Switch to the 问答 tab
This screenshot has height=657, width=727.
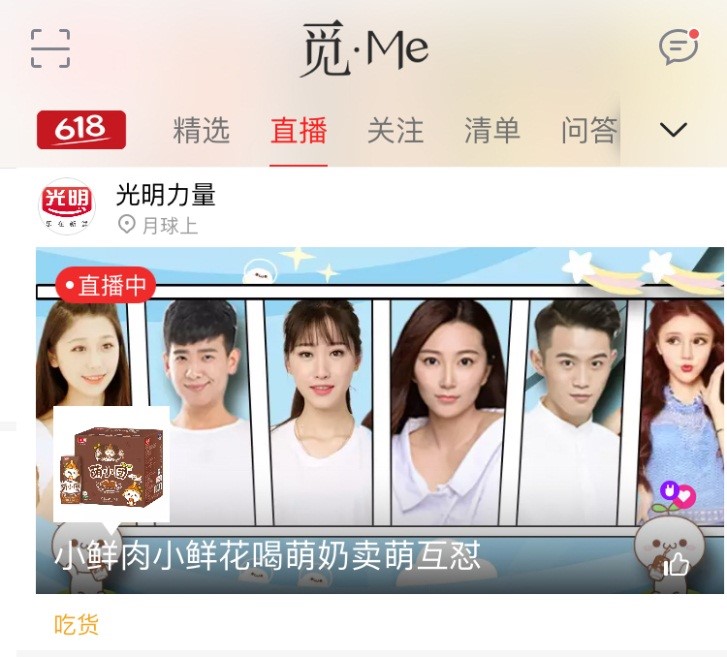point(589,130)
